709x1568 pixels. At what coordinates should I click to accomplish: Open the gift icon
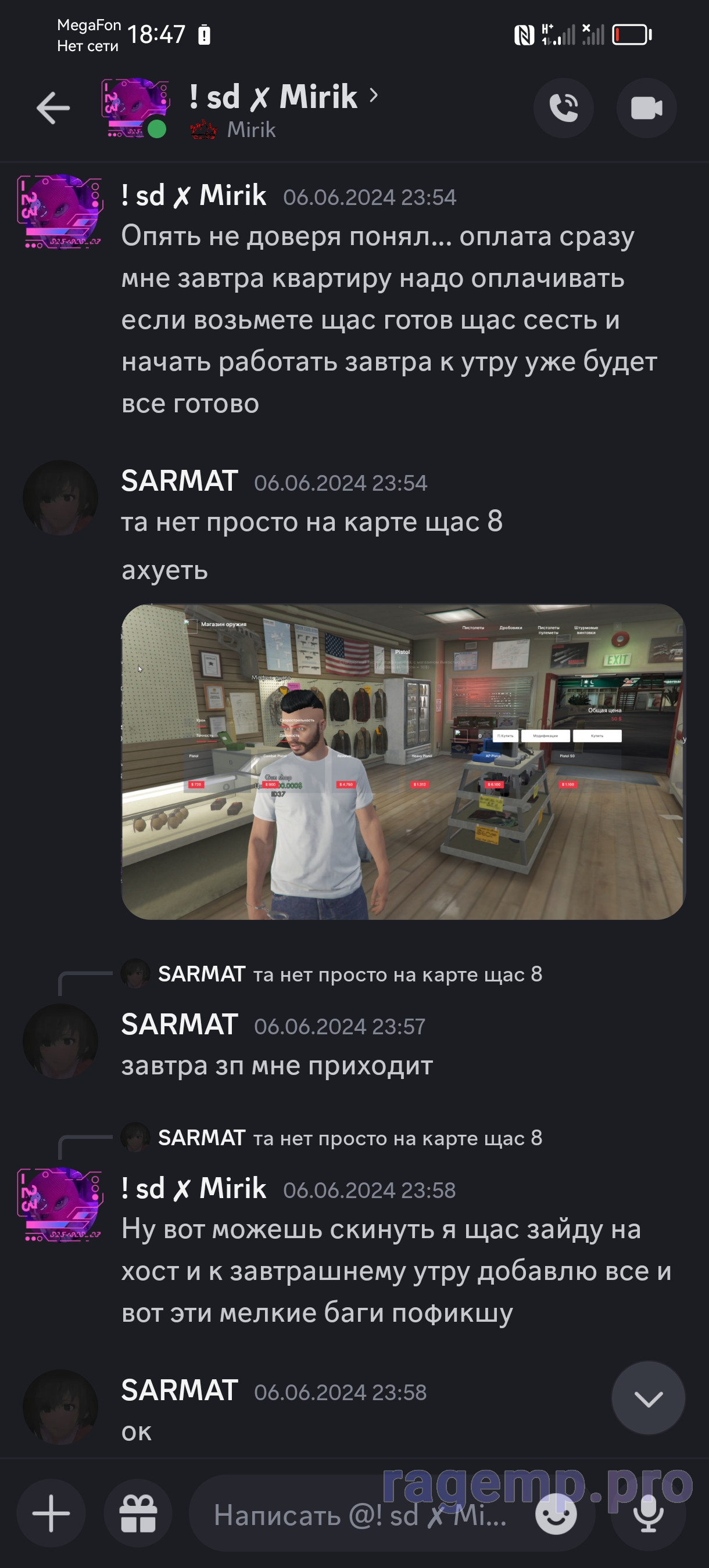[138, 1513]
